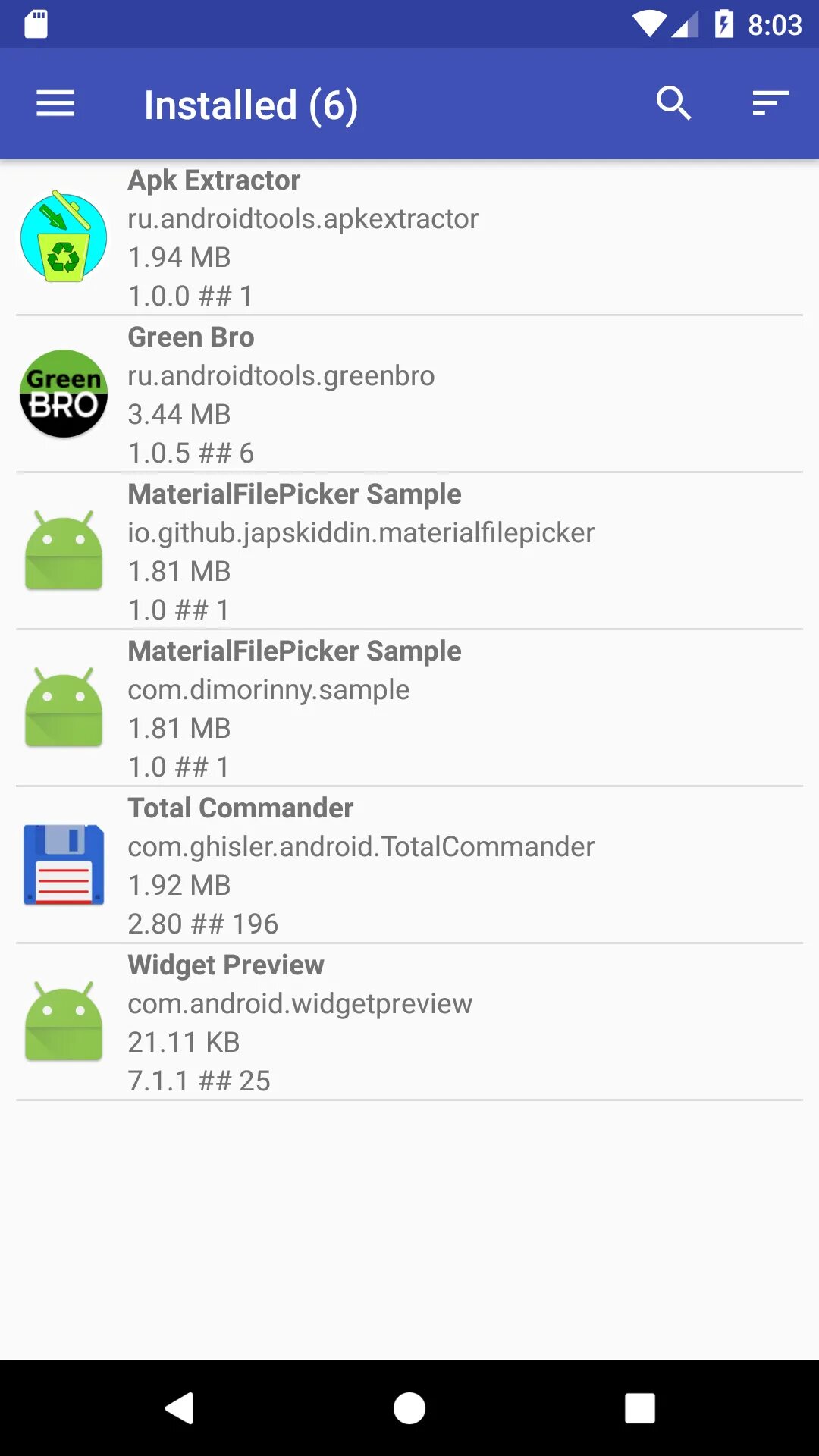Image resolution: width=819 pixels, height=1456 pixels.
Task: Tap the com.dimorinny.sample app icon
Action: tap(64, 708)
